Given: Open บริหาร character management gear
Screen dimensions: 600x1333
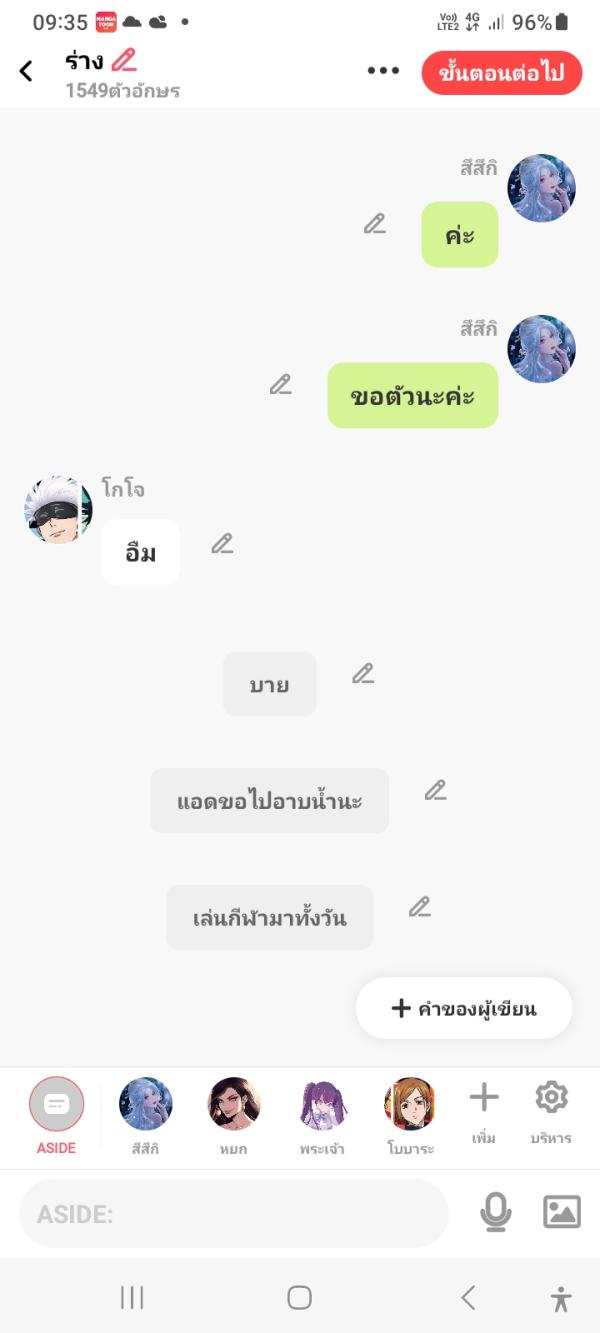Looking at the screenshot, I should (551, 1110).
